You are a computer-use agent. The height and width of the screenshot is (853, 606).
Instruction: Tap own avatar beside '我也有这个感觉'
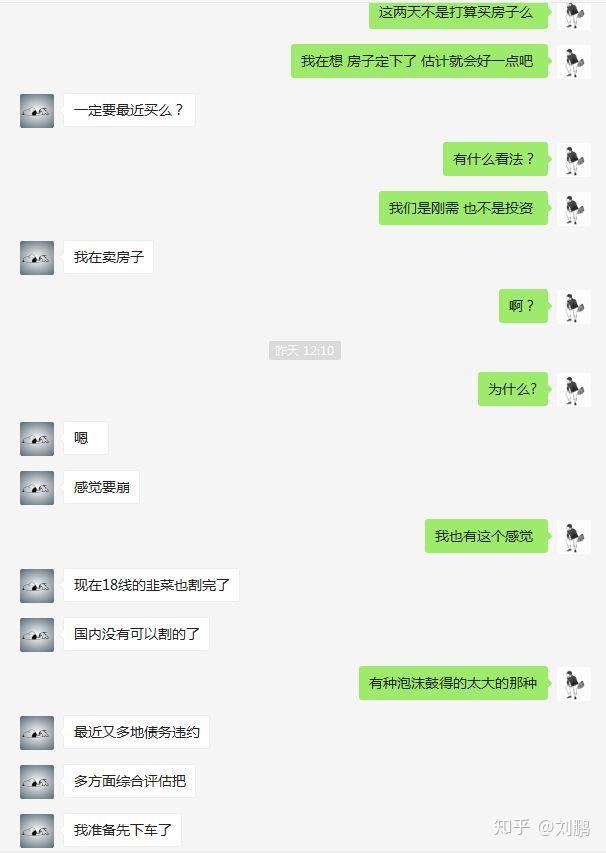click(573, 536)
